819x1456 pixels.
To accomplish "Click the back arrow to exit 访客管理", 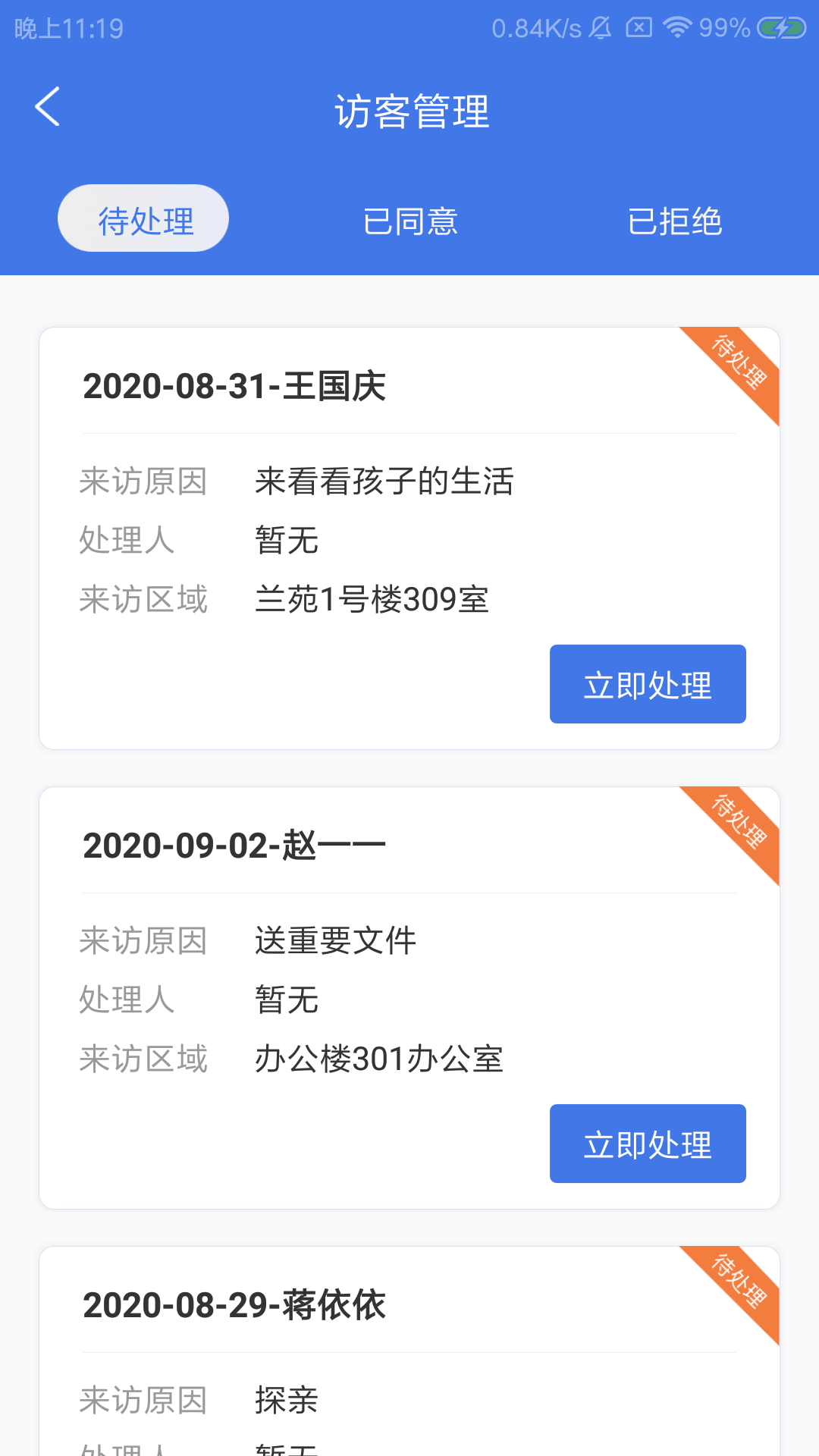I will click(47, 106).
